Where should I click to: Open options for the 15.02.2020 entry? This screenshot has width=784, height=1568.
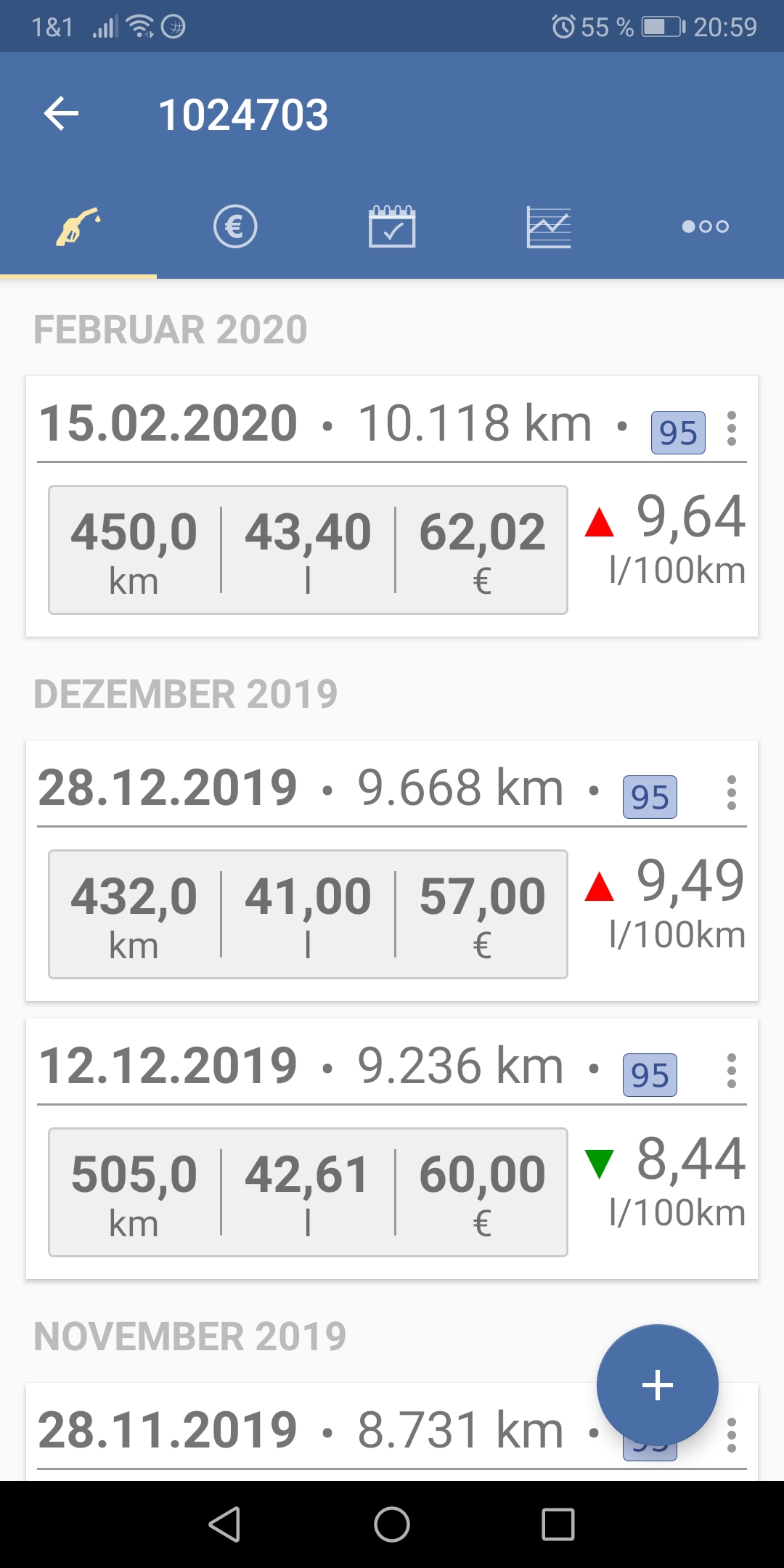pos(732,428)
